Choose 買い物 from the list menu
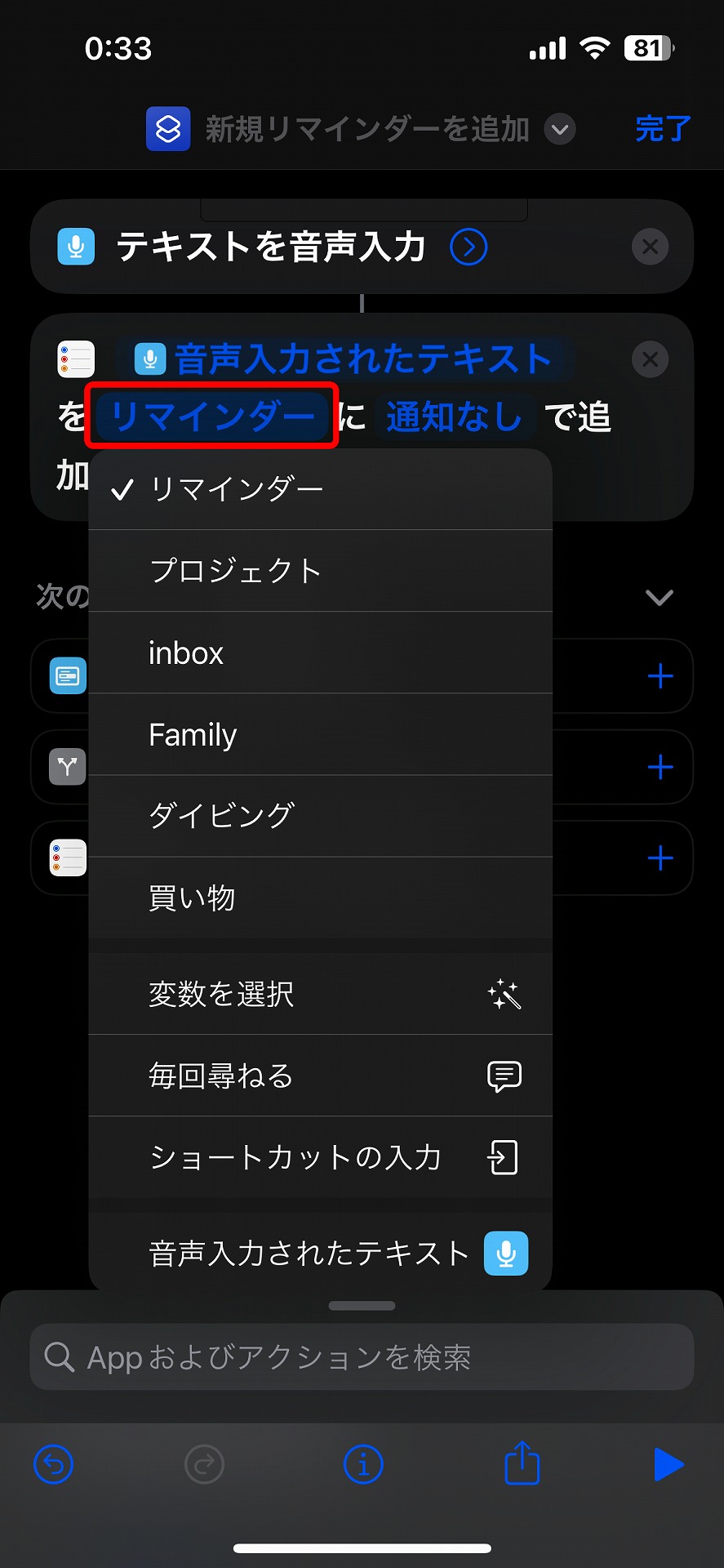 [192, 897]
